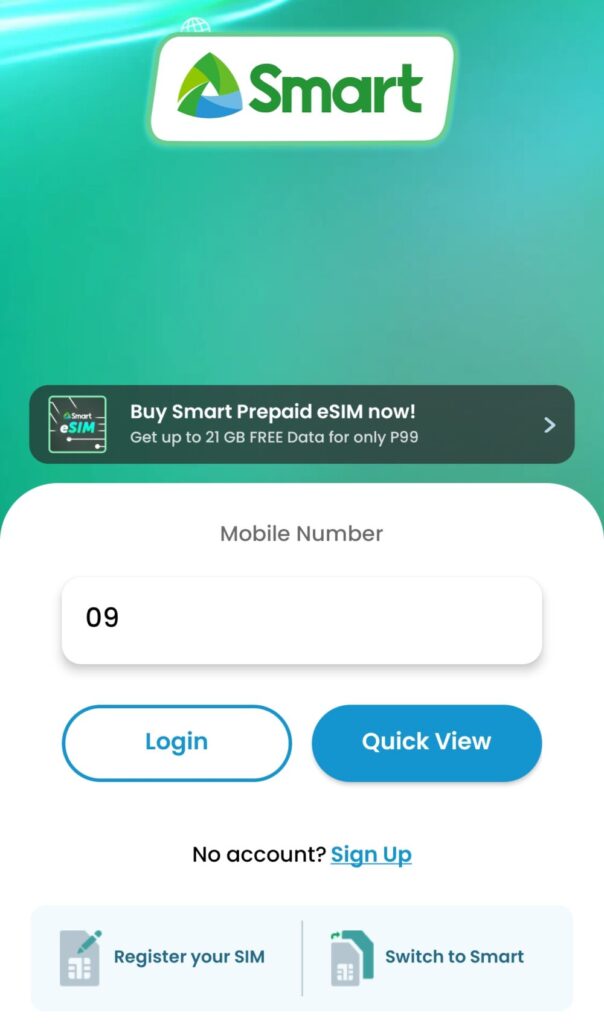604x1024 pixels.
Task: Open the Smart Prepaid eSIM banner
Action: [x=301, y=425]
